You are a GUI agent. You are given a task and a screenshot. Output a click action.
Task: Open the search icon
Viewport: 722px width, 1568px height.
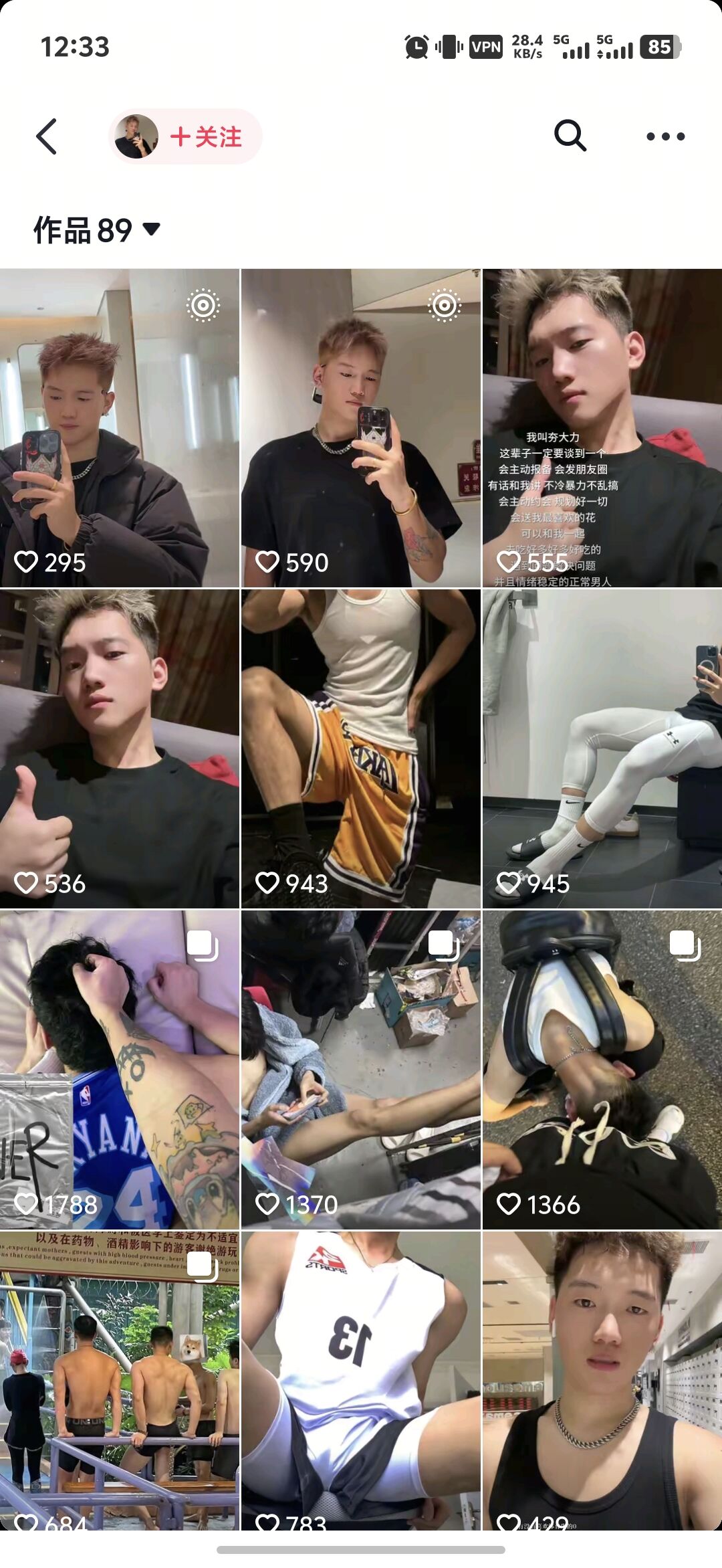(570, 136)
